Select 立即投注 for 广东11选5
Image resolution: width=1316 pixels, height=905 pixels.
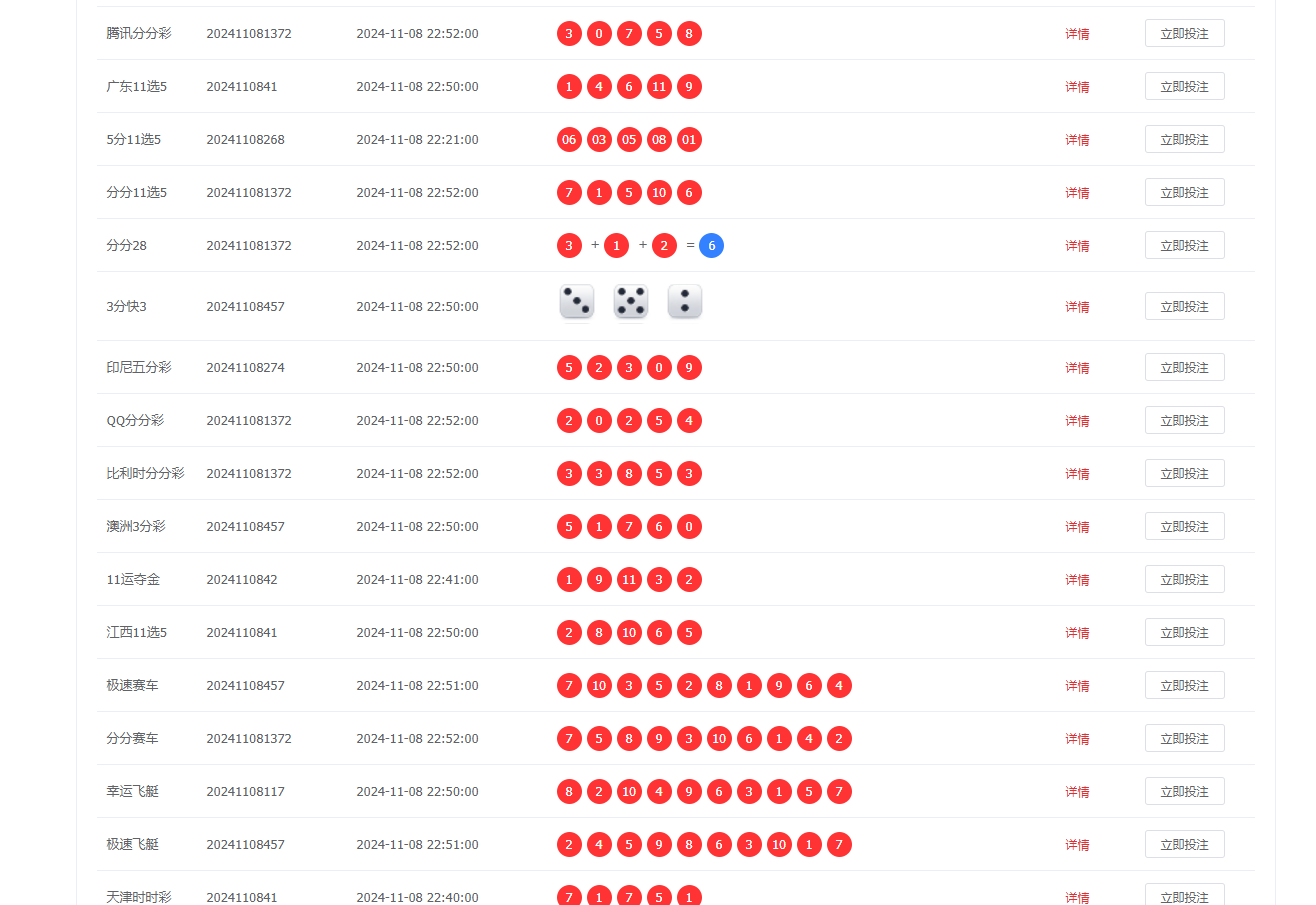[1184, 87]
